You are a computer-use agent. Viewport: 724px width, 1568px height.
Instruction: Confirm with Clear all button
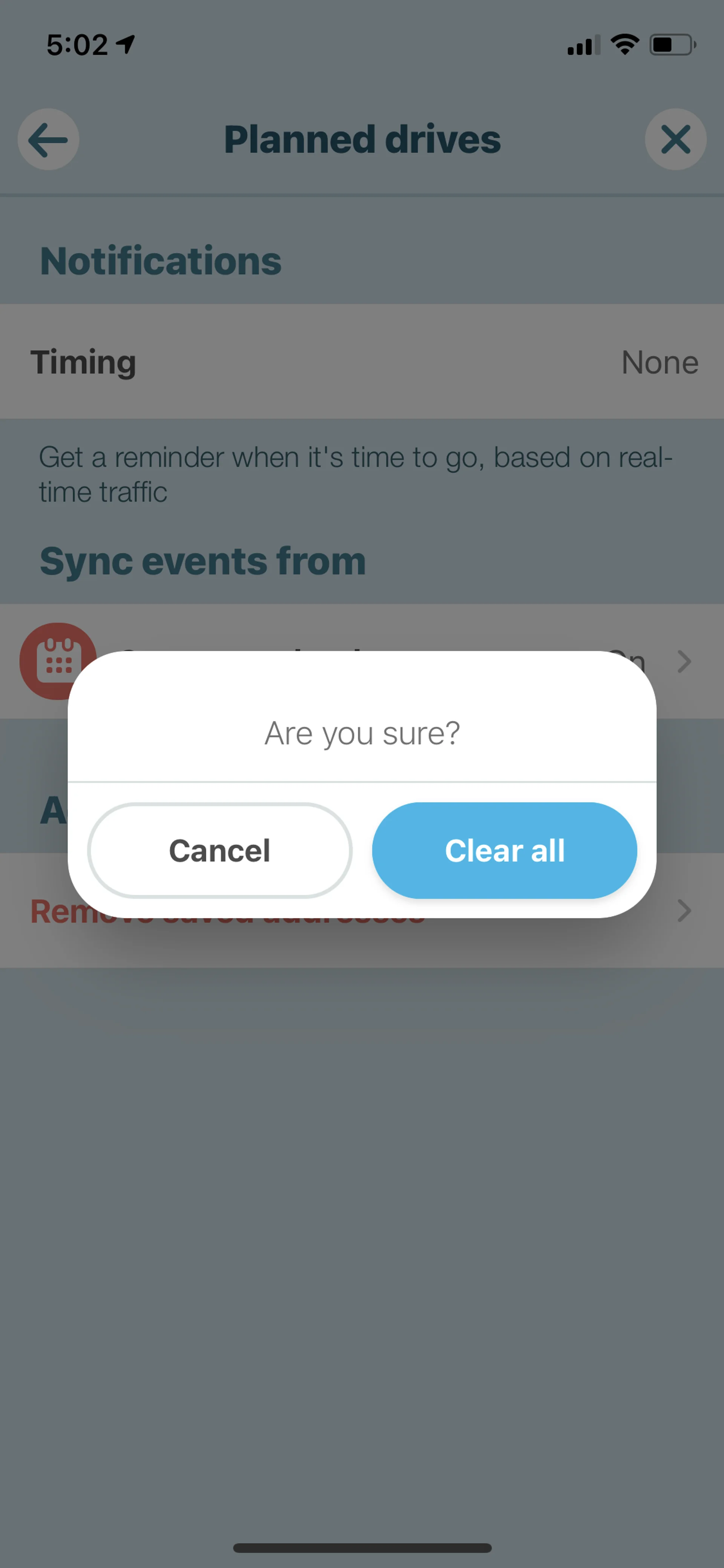tap(505, 850)
